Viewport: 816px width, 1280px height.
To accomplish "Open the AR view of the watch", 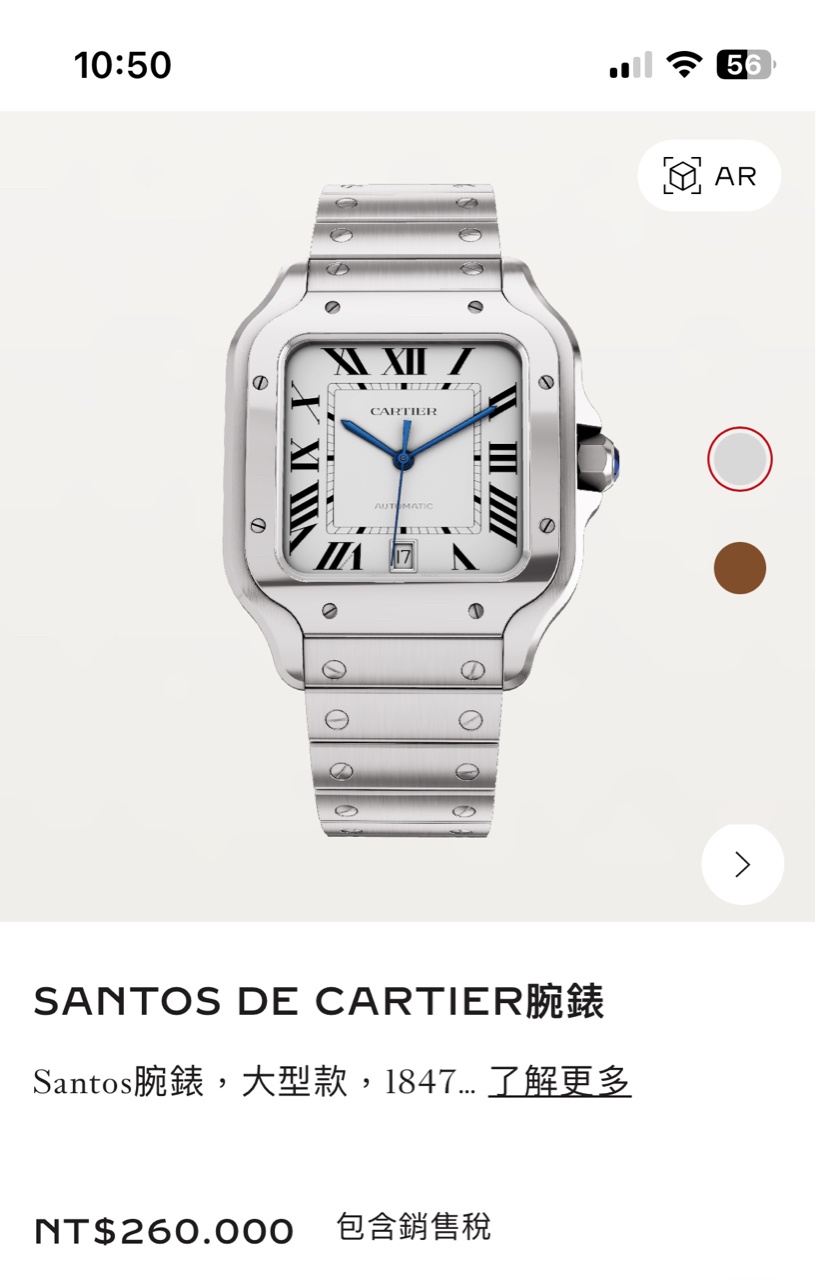I will [709, 177].
